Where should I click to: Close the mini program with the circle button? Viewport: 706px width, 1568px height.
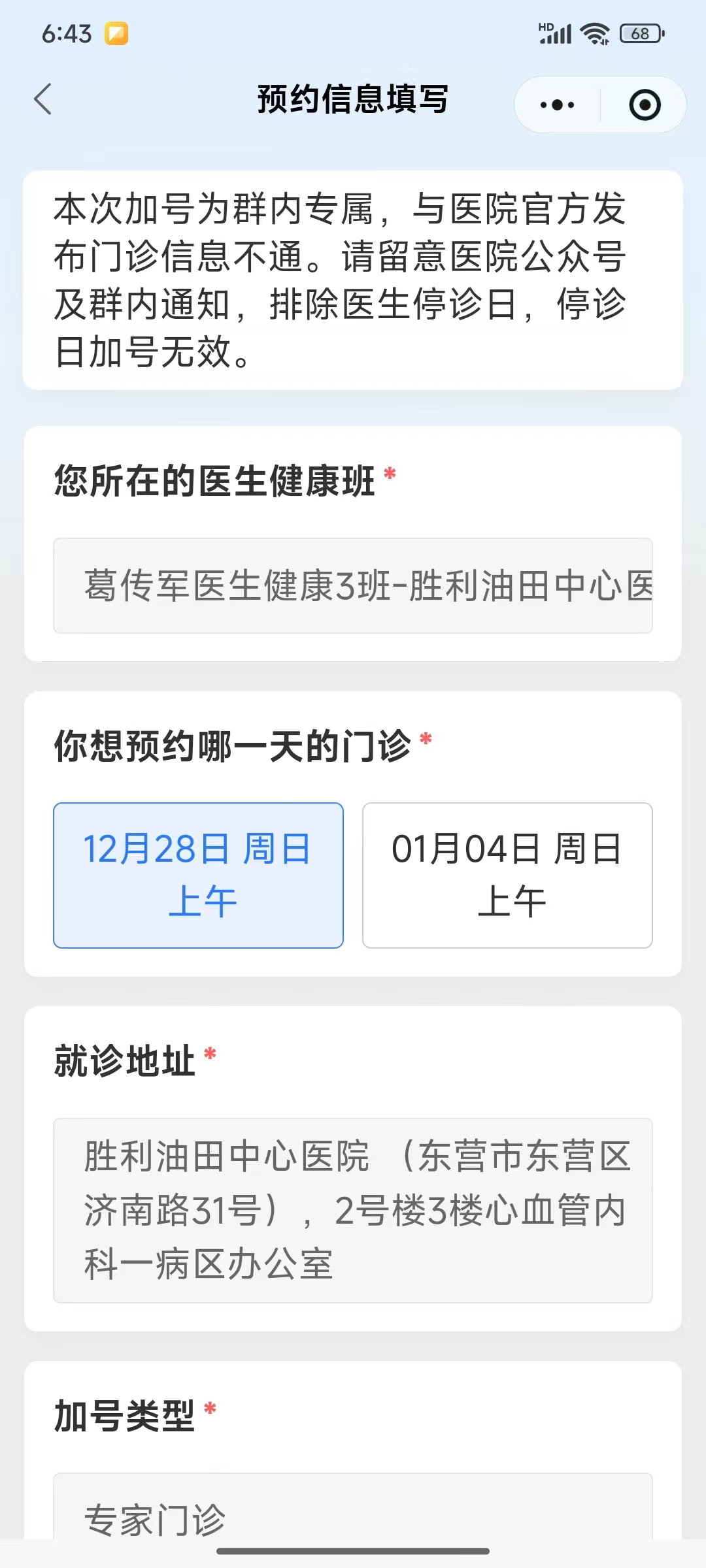pyautogui.click(x=645, y=105)
